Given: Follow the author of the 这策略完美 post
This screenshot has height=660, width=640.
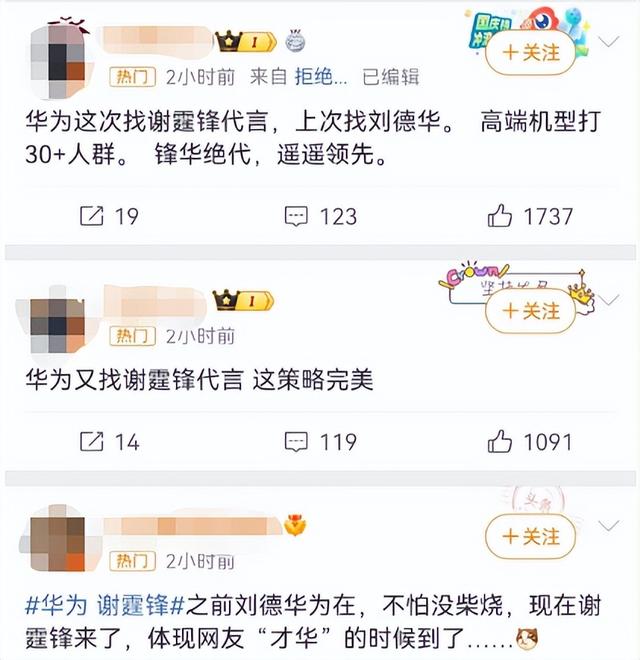Looking at the screenshot, I should click(x=530, y=311).
